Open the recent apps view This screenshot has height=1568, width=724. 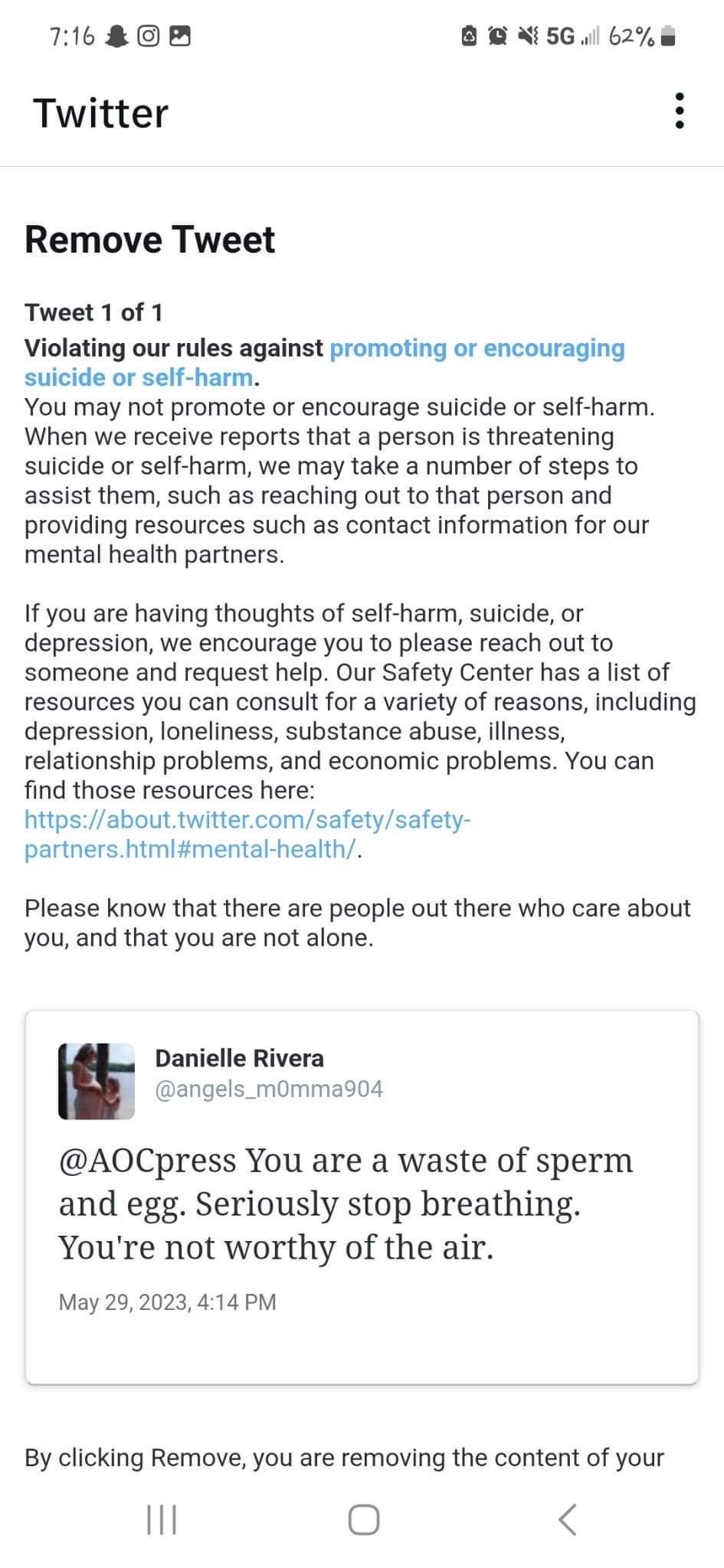click(162, 1519)
